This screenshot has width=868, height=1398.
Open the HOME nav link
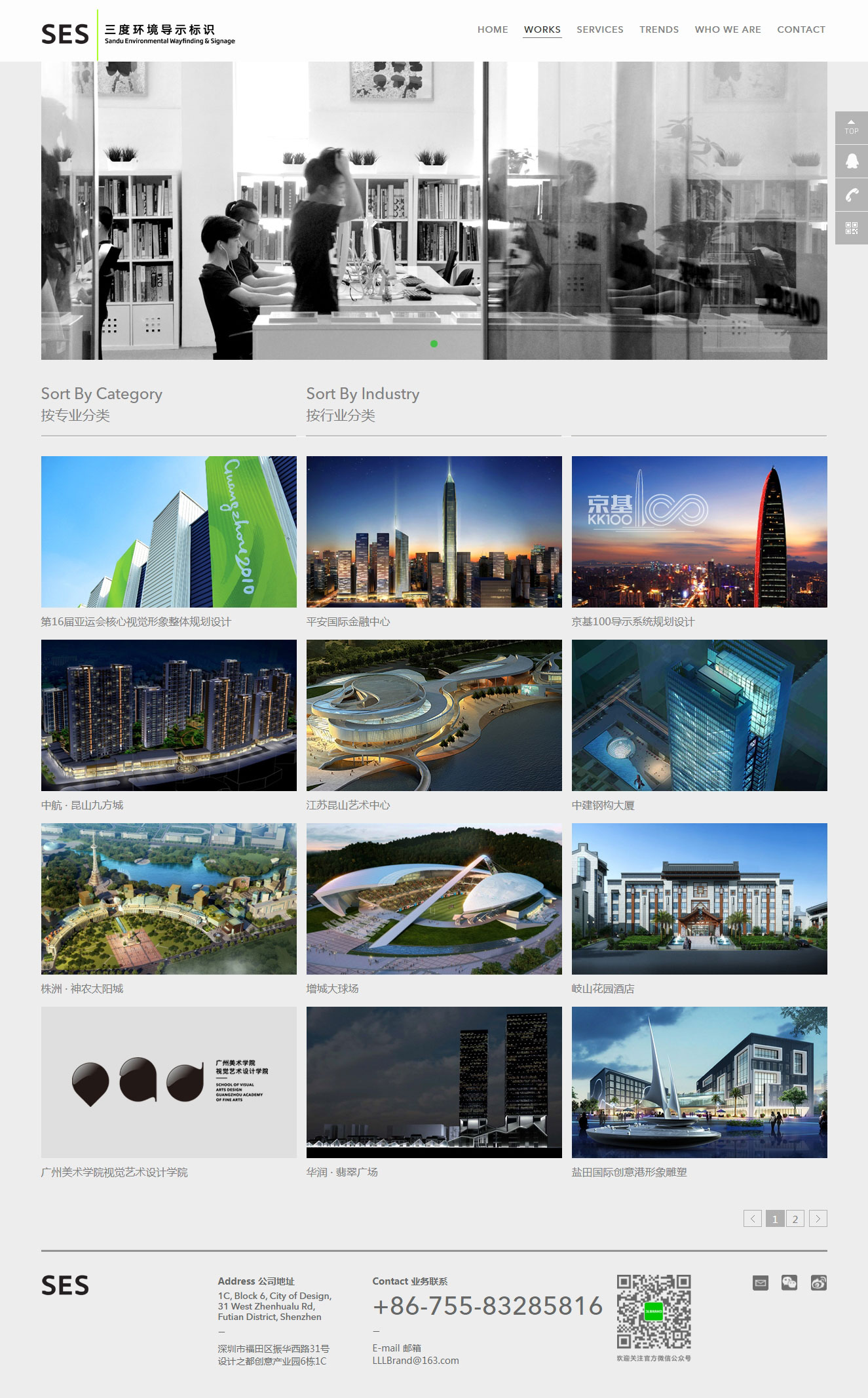tap(493, 29)
